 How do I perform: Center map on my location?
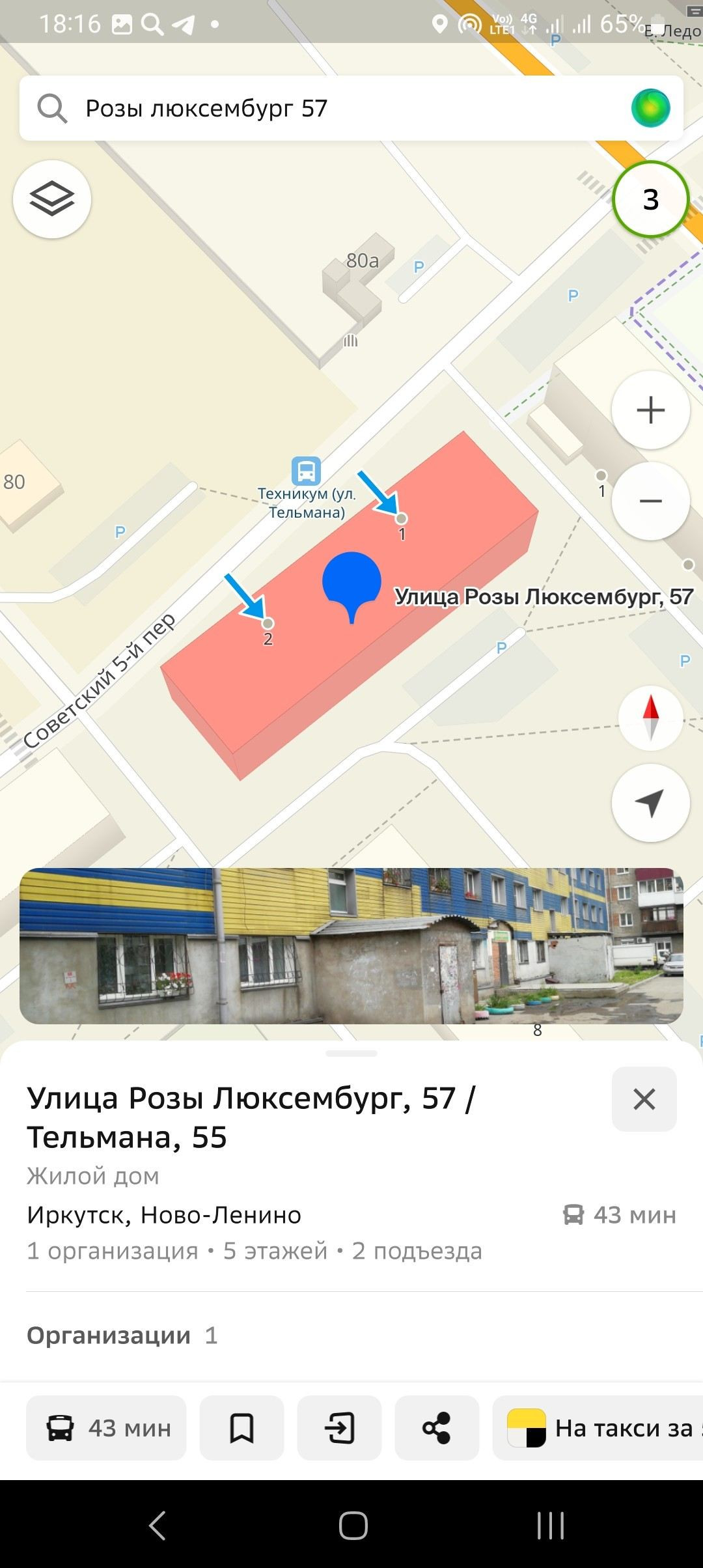tap(650, 803)
